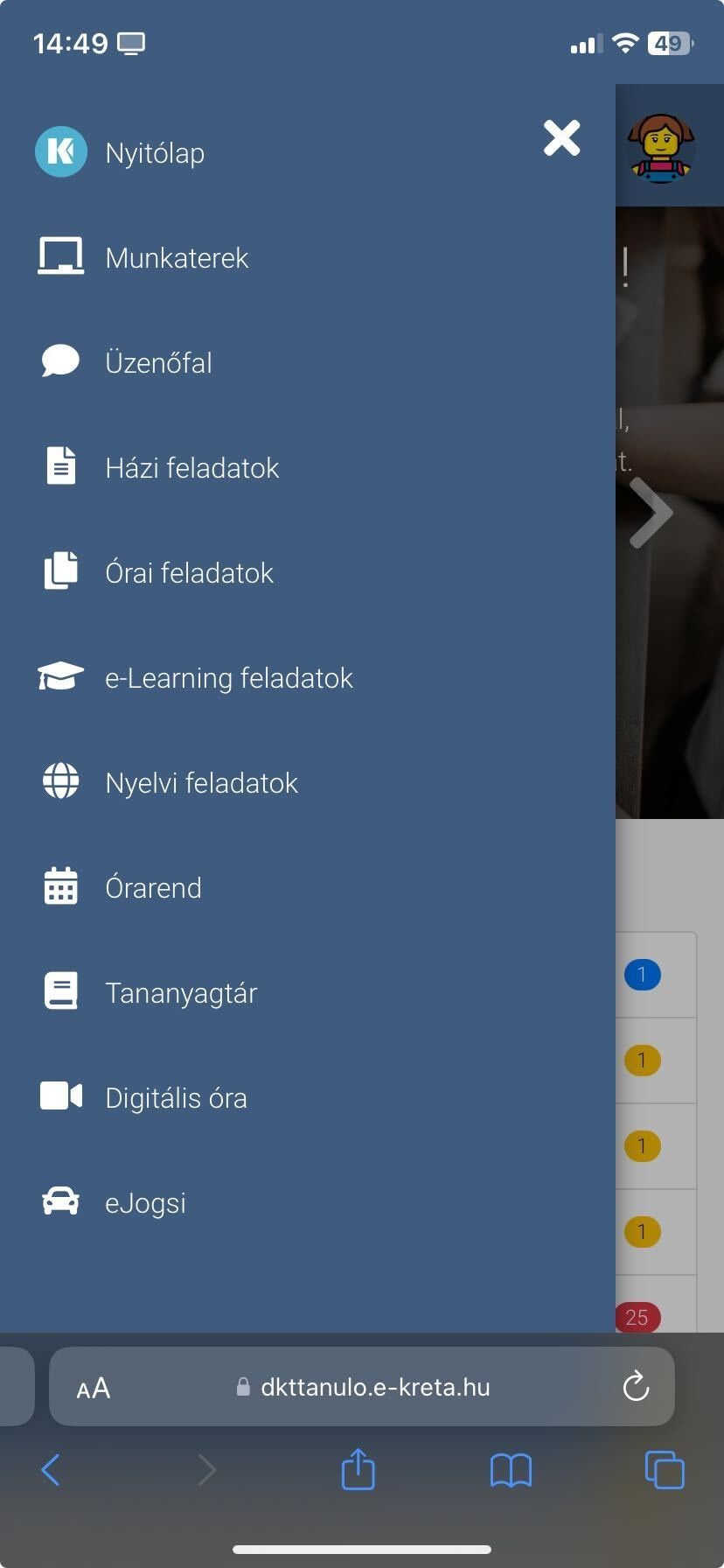Close the side menu with the X
The width and height of the screenshot is (724, 1568).
pyautogui.click(x=561, y=138)
